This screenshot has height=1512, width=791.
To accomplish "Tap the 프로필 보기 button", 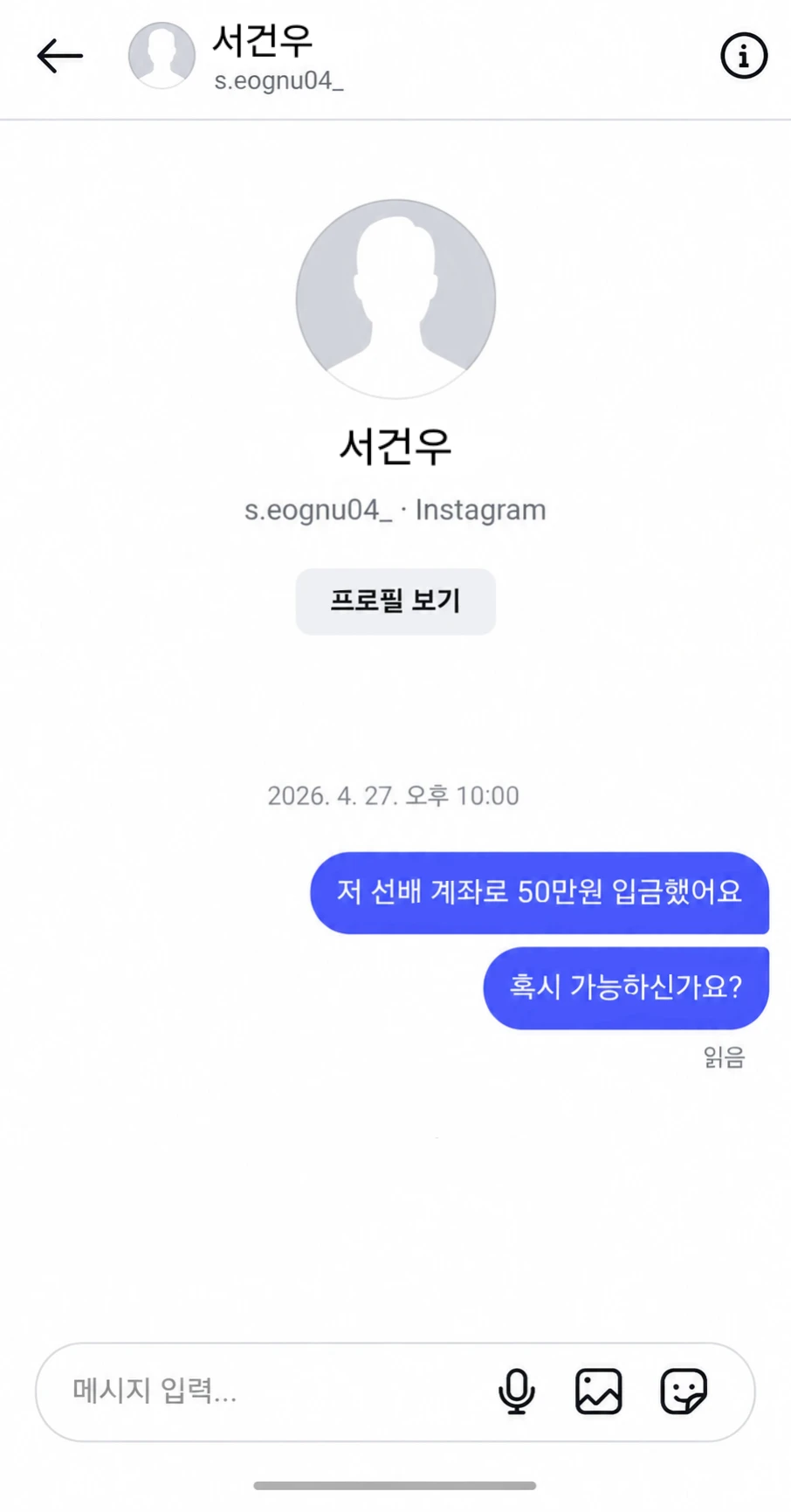I will [395, 601].
